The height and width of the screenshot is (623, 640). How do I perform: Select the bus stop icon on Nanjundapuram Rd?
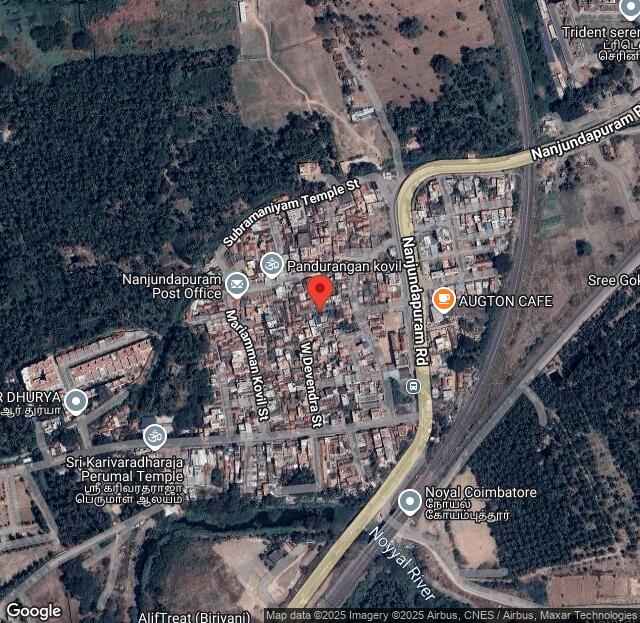[413, 385]
